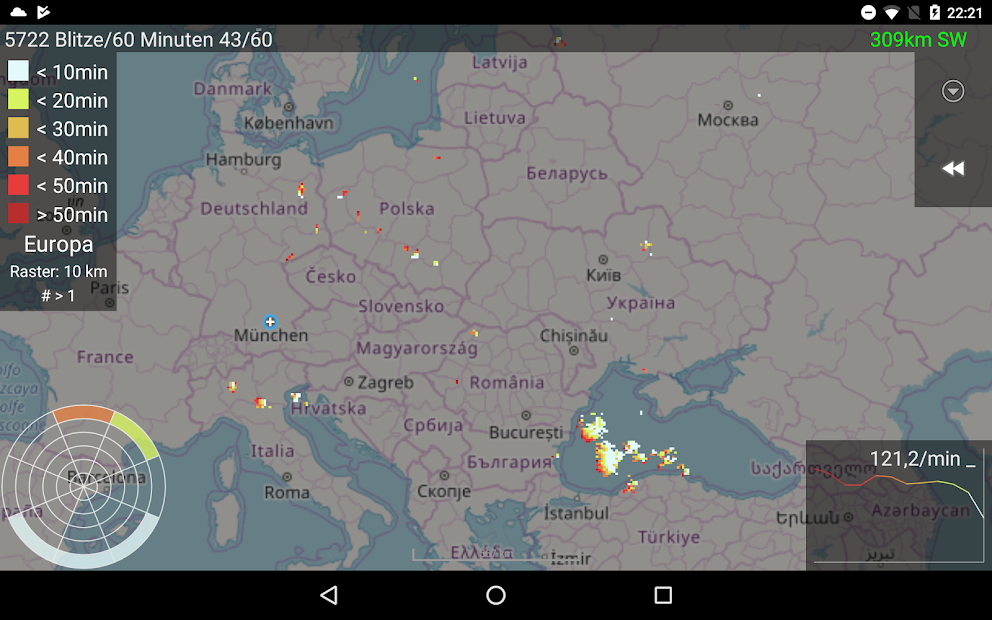The image size is (992, 620).
Task: Open recent apps with the square button
Action: pos(662,595)
